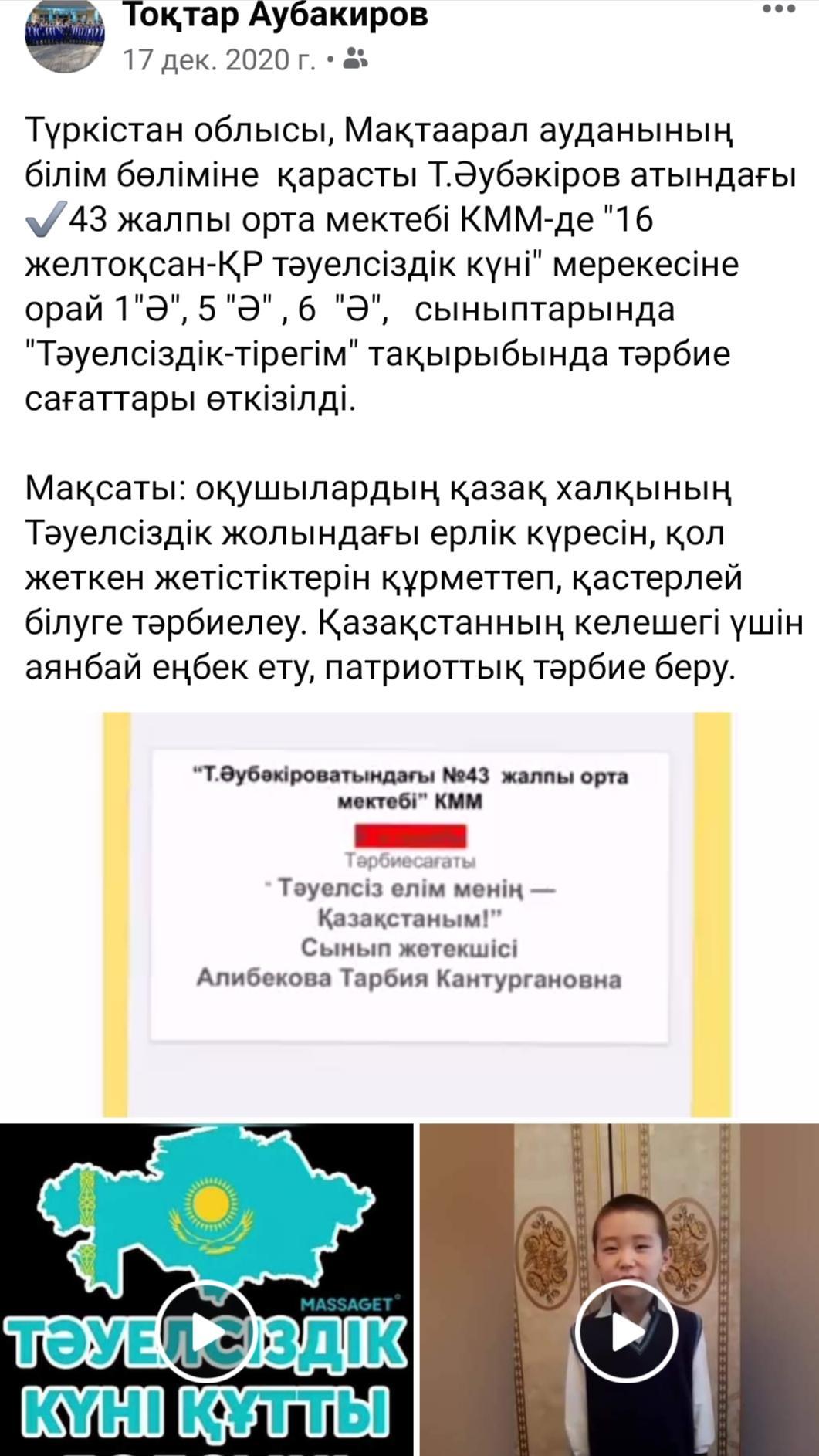This screenshot has width=819, height=1456.
Task: Open the slide image about №43 мектебі
Action: click(x=417, y=914)
